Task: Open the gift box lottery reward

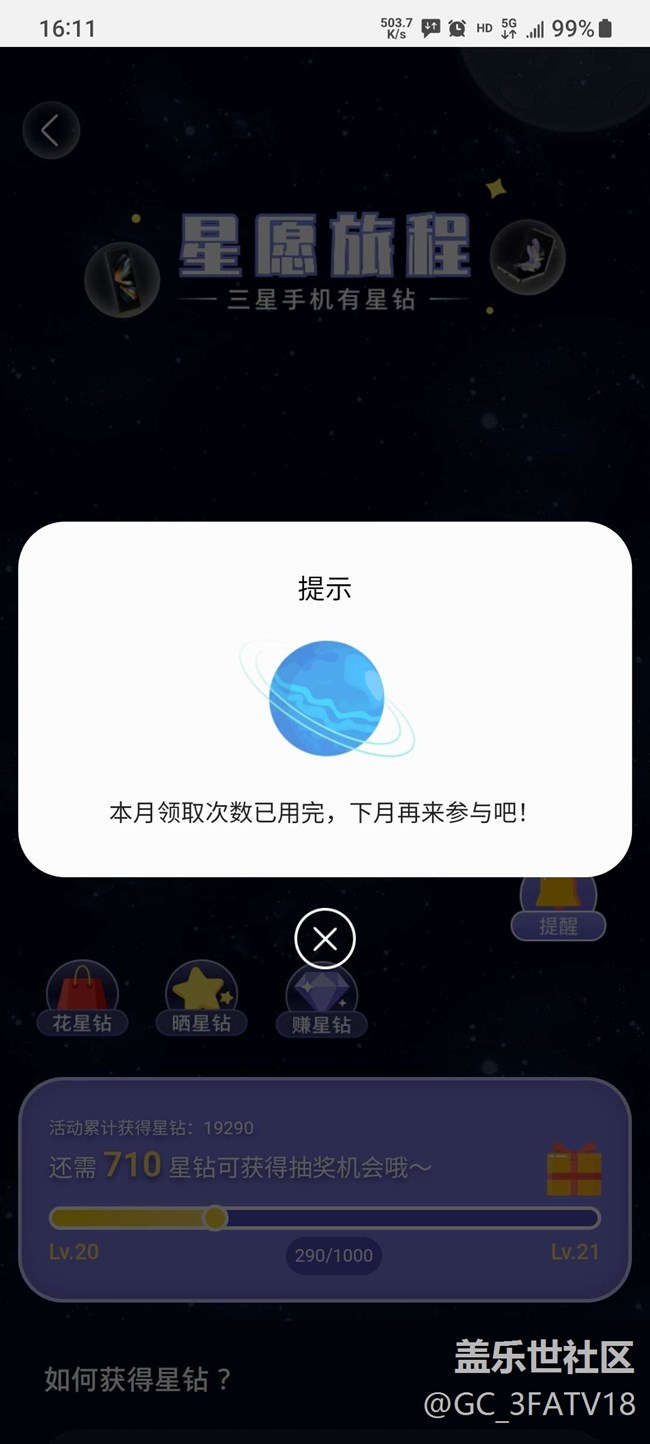Action: coord(574,1169)
